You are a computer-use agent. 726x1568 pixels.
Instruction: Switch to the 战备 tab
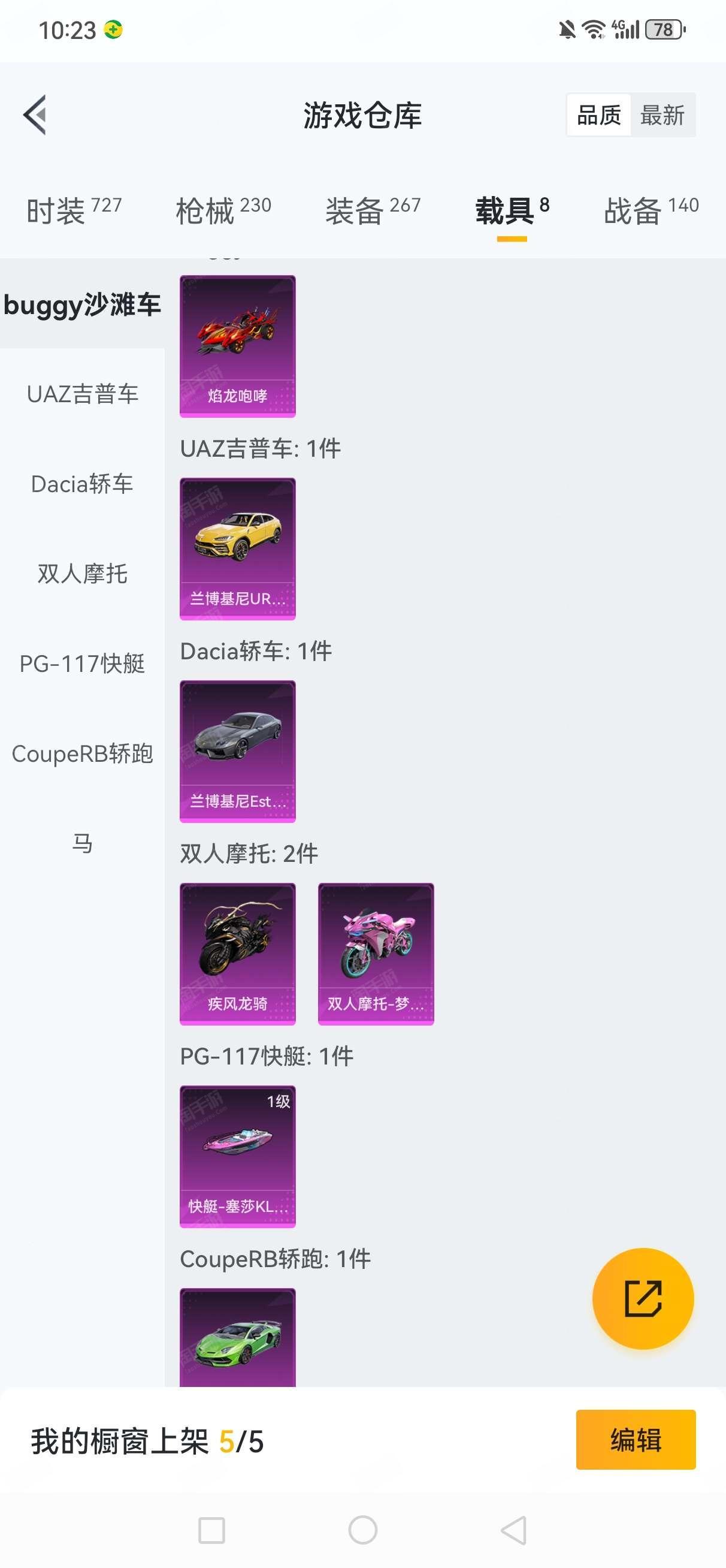tap(651, 210)
